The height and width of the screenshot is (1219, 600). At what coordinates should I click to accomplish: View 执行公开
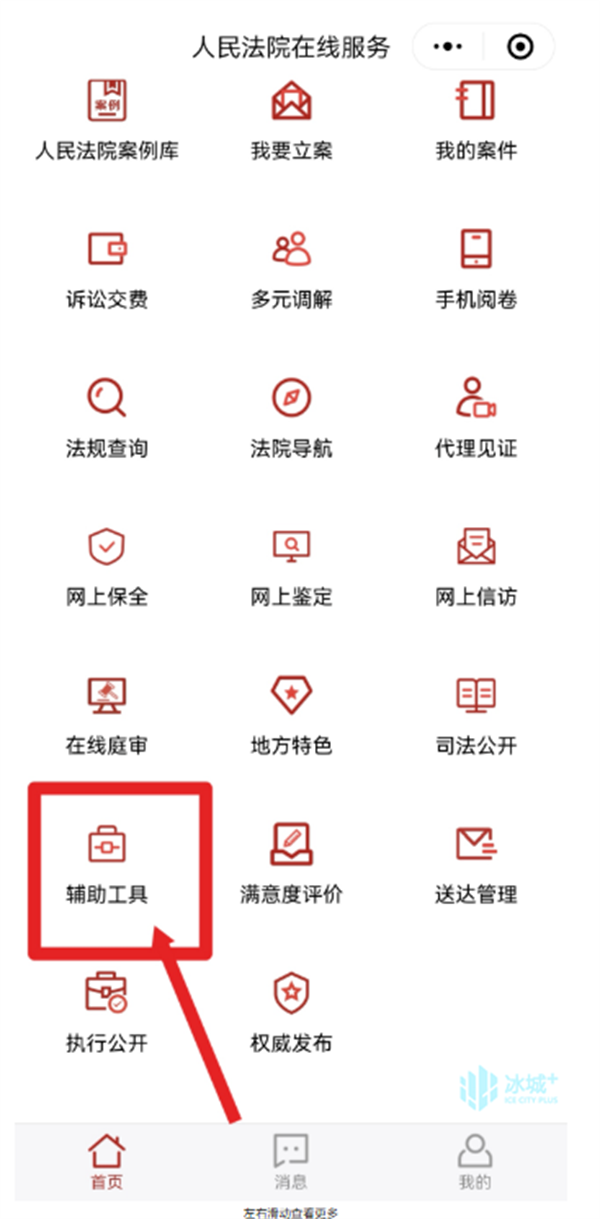point(107,1010)
